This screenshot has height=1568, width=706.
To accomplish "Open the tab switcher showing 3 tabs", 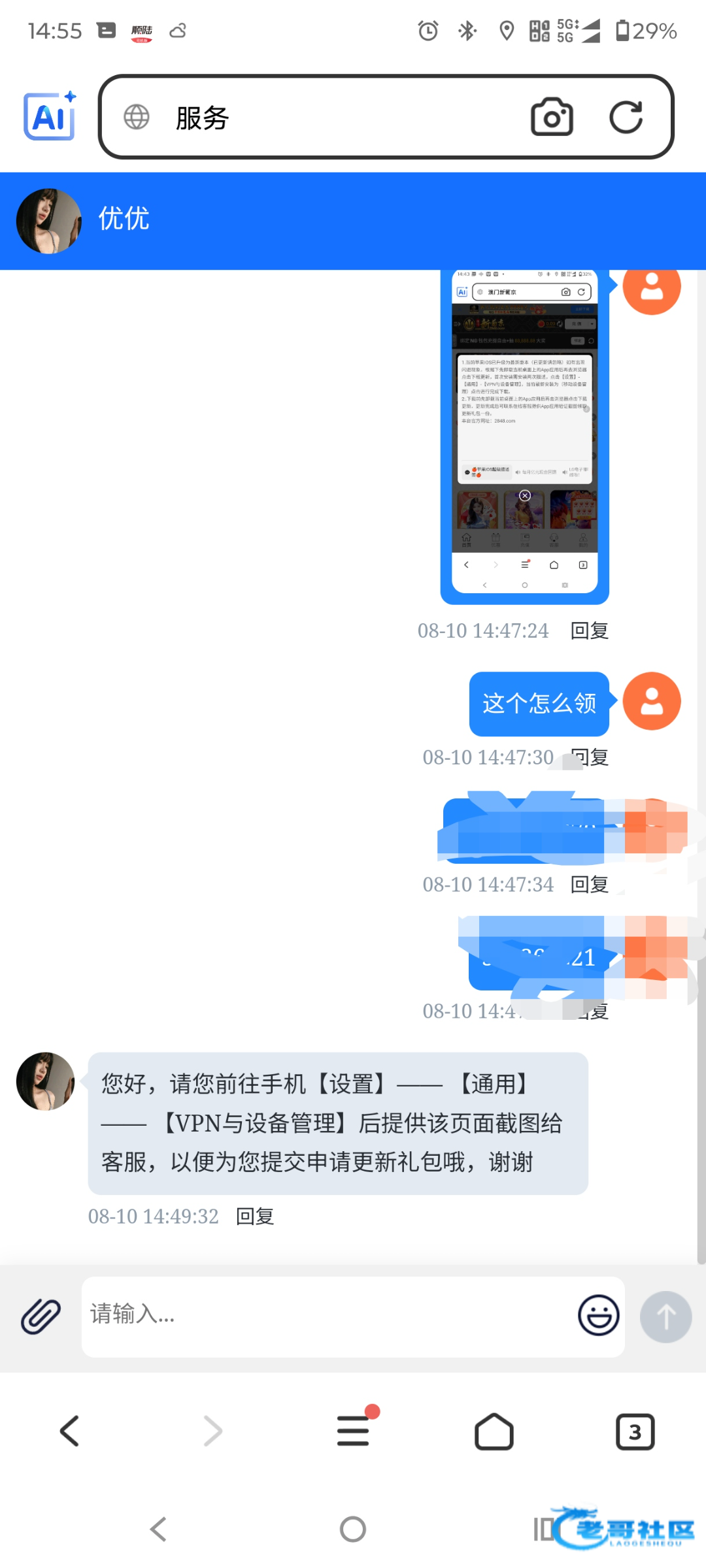I will 635,1431.
